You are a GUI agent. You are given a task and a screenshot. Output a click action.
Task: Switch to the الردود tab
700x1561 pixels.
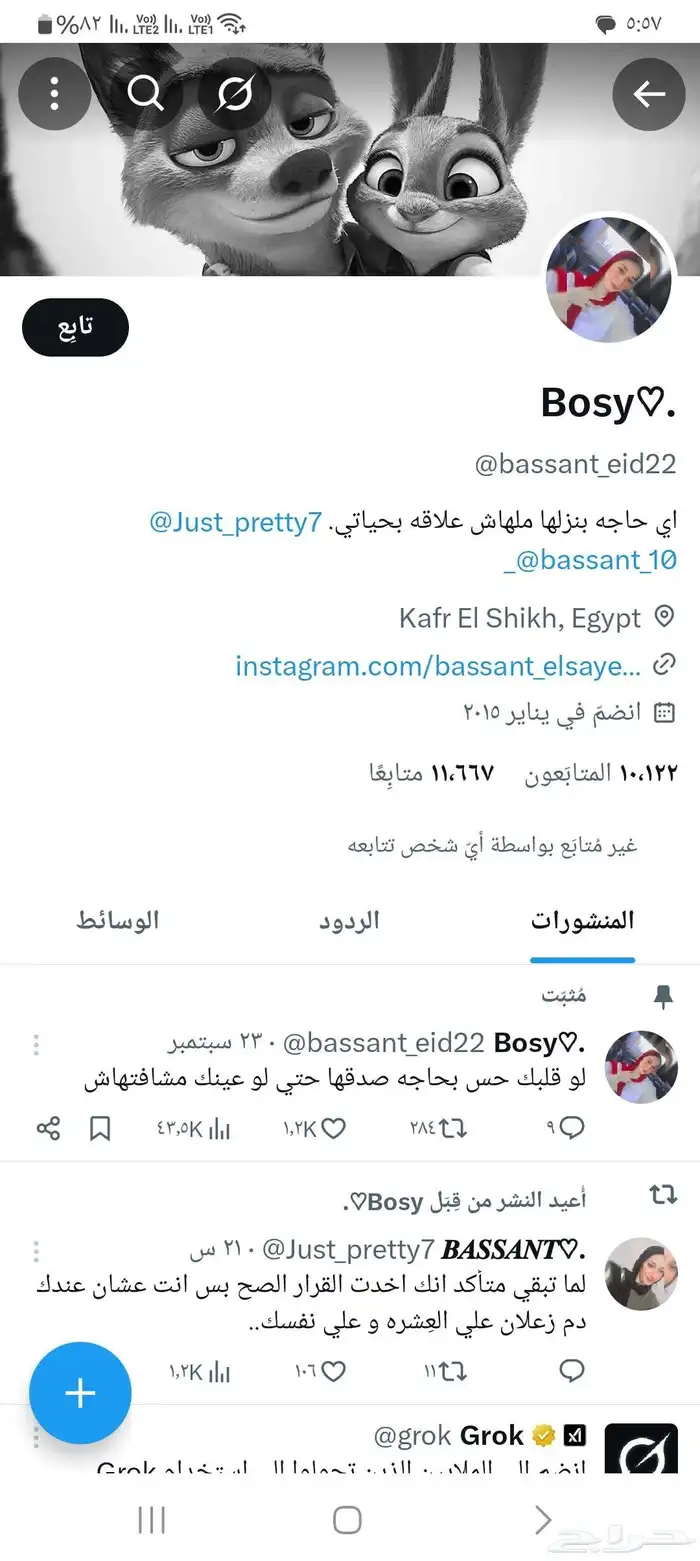(x=349, y=921)
